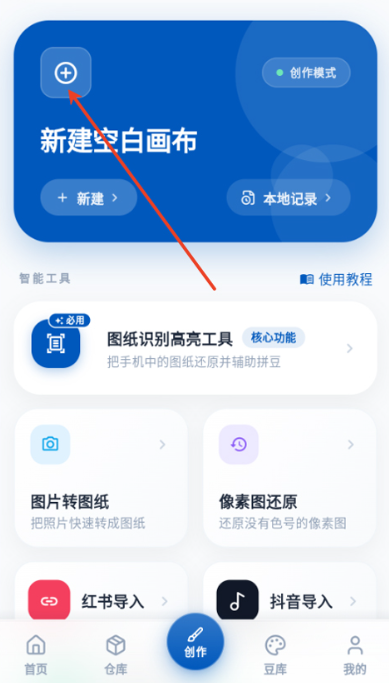Open the 创作模式 mode chip

[306, 73]
